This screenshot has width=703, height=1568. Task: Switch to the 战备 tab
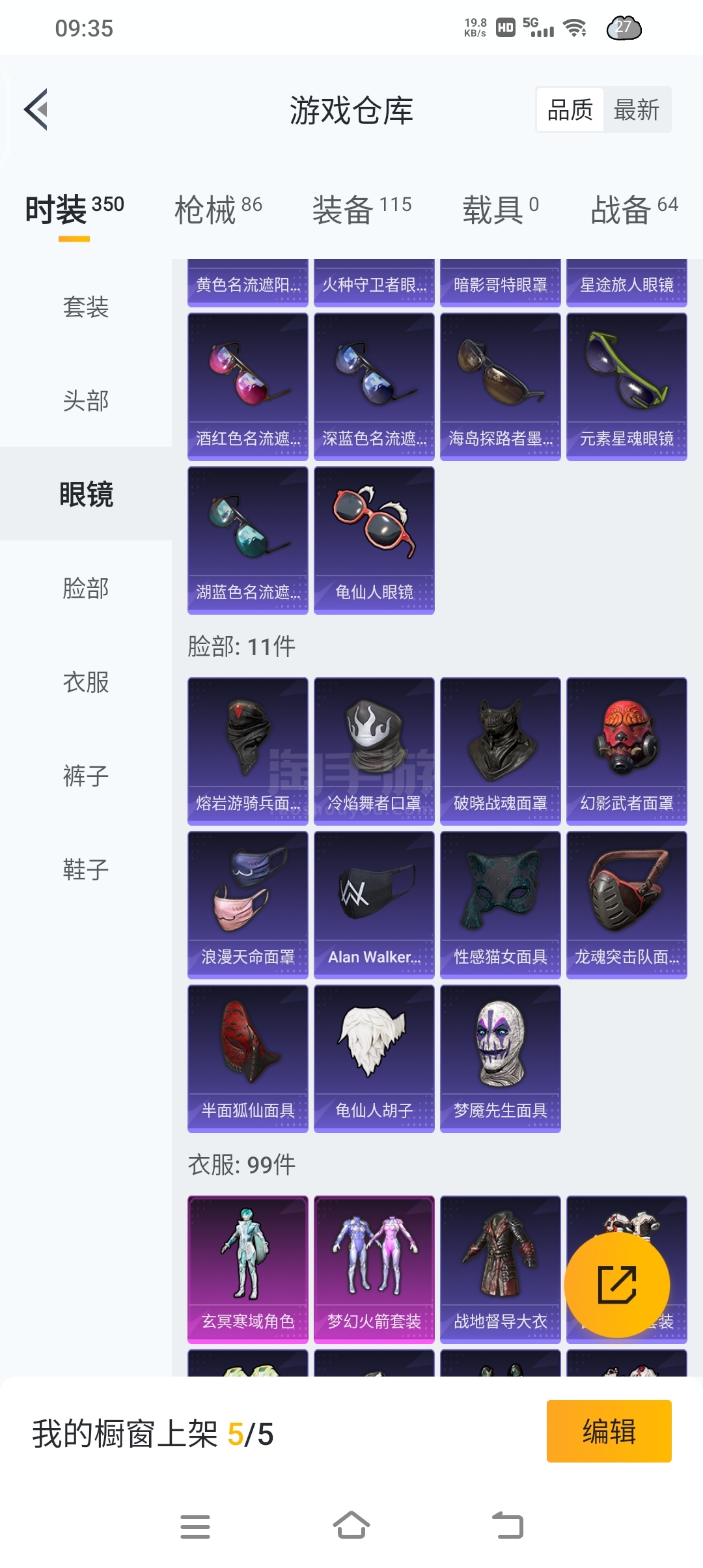tap(634, 210)
